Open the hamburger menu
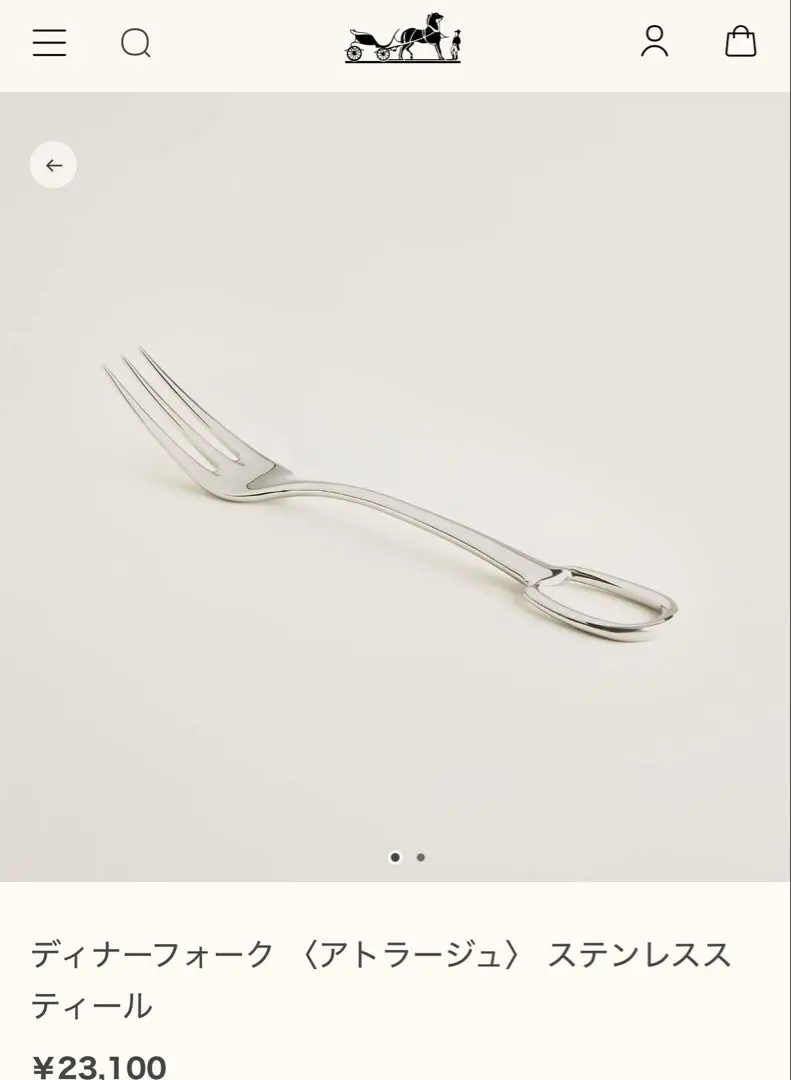The width and height of the screenshot is (791, 1080). (x=49, y=43)
